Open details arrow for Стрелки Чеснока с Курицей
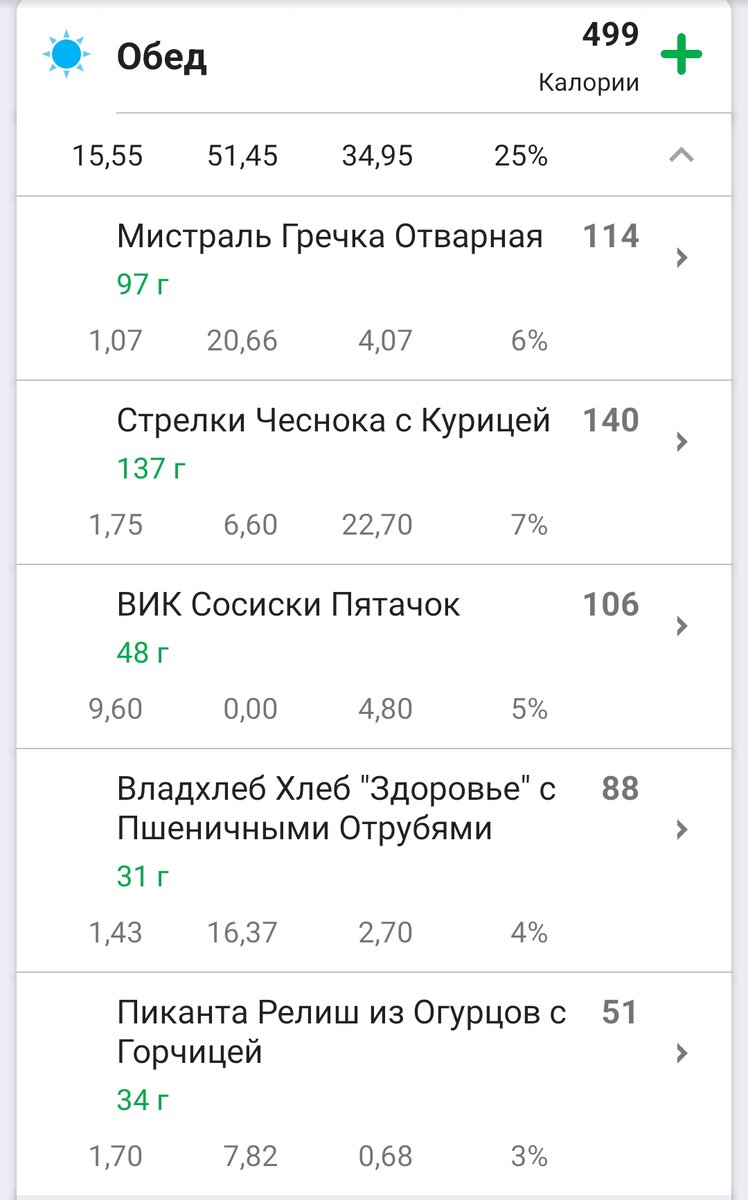 [x=682, y=441]
